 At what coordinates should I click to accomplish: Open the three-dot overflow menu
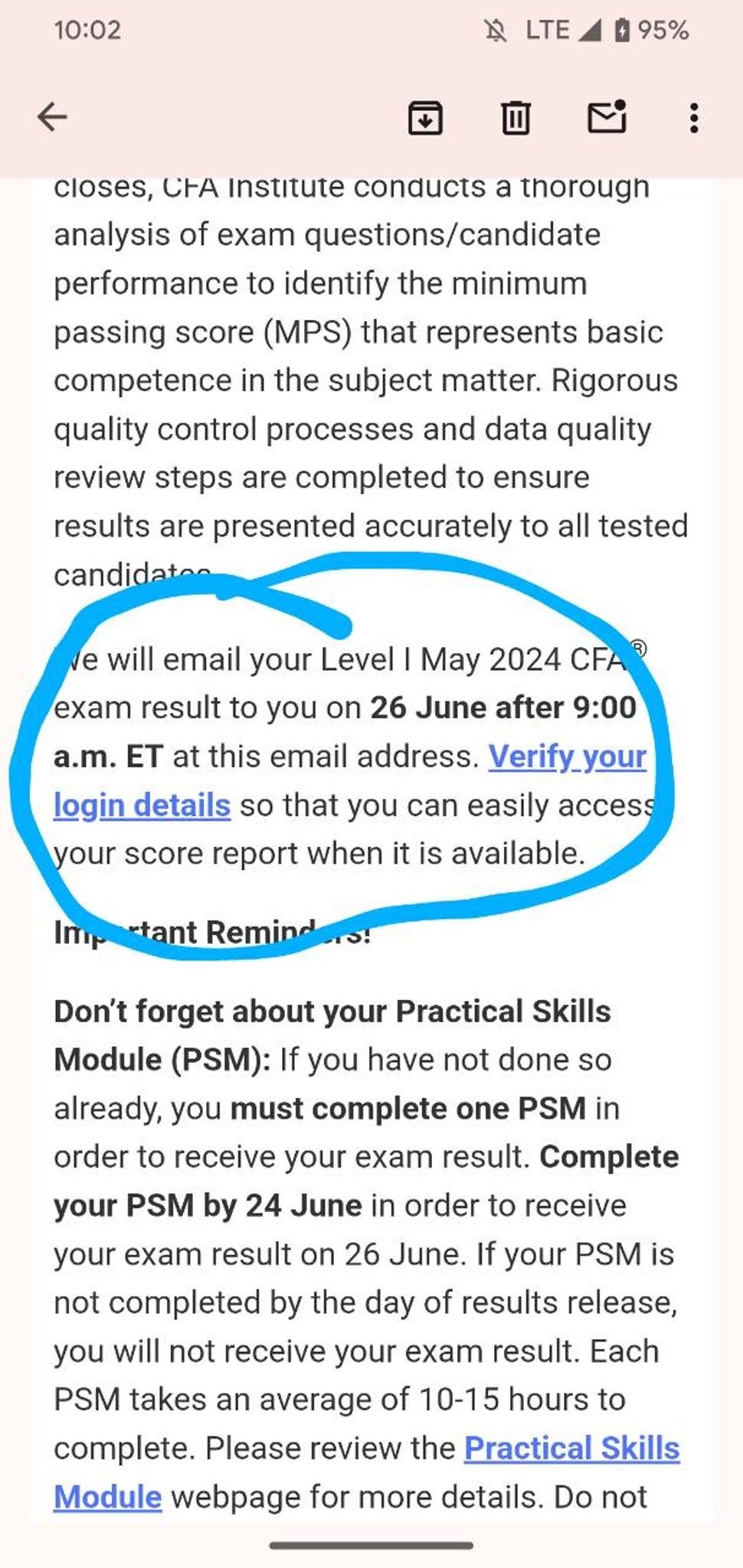(x=693, y=118)
